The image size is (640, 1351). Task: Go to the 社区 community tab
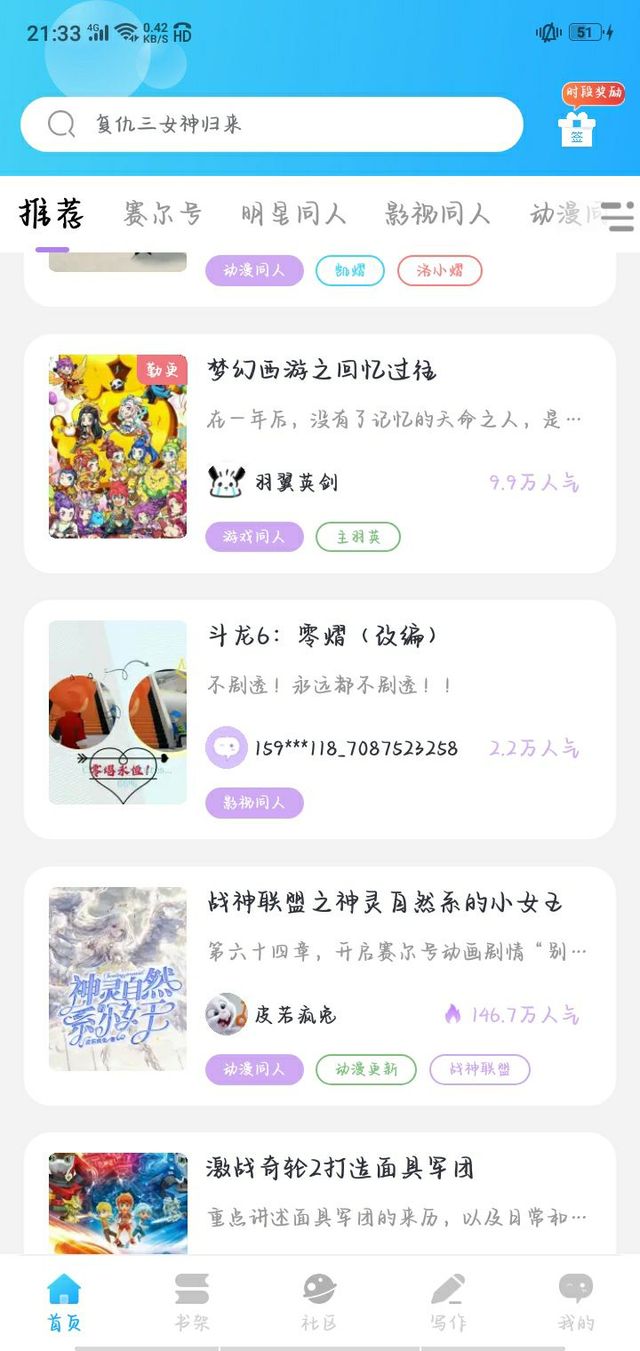click(319, 1301)
